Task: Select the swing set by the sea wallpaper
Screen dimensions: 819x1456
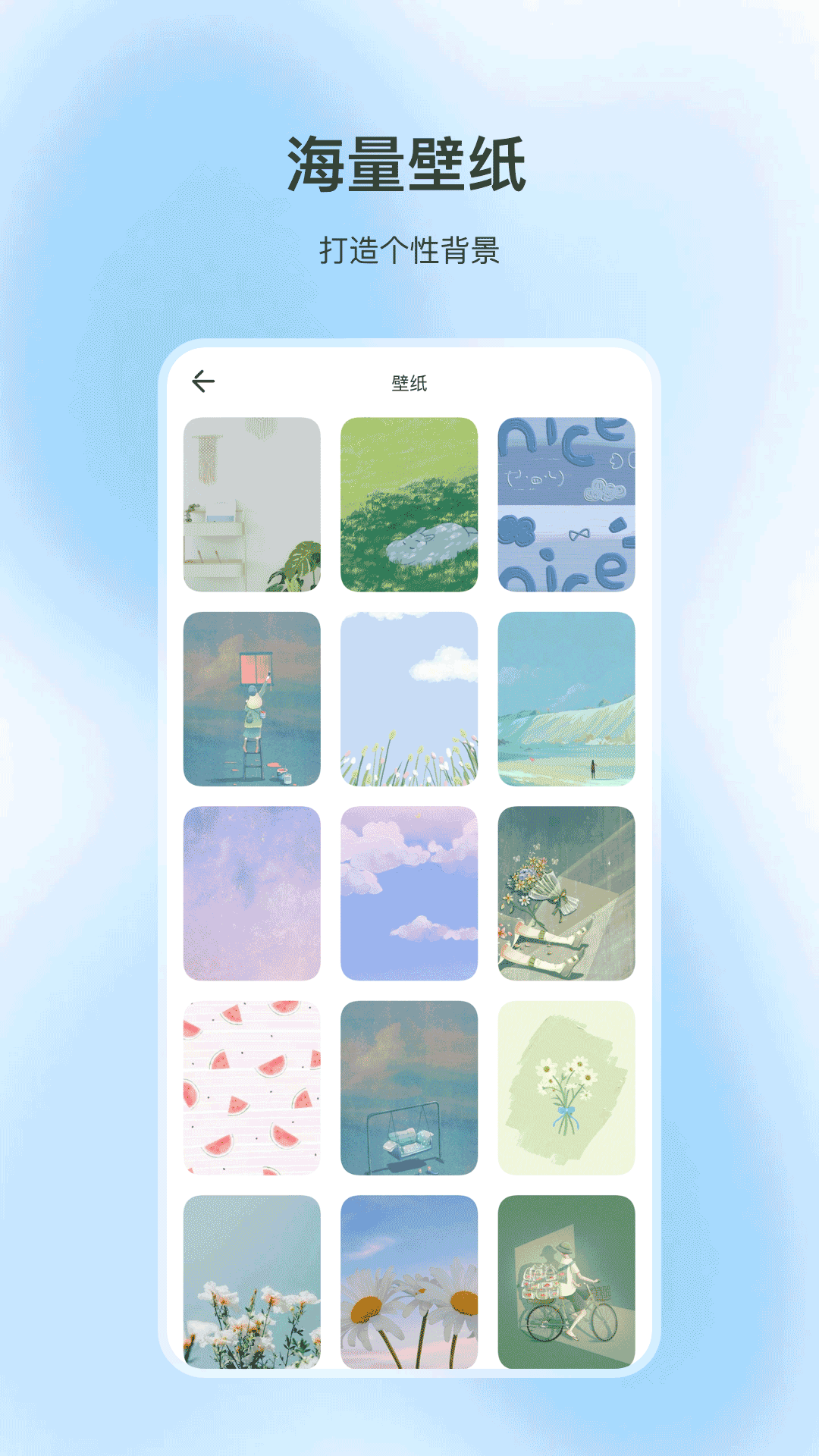Action: [408, 1087]
